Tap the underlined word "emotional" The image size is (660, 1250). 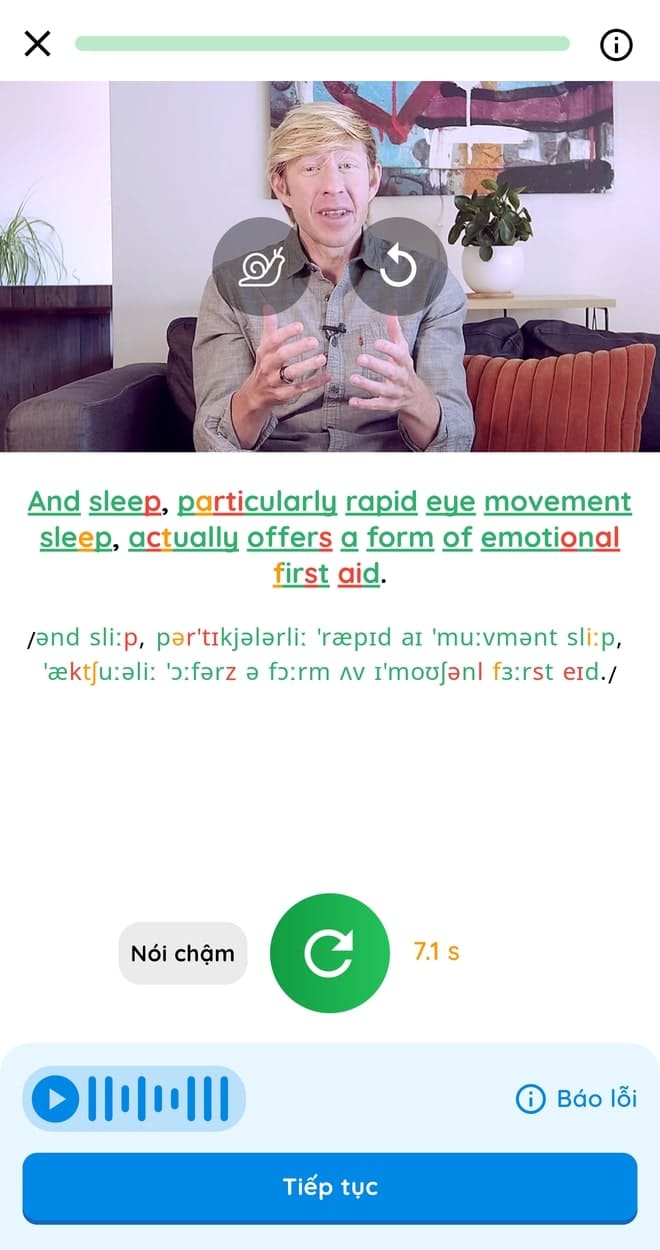tap(550, 539)
